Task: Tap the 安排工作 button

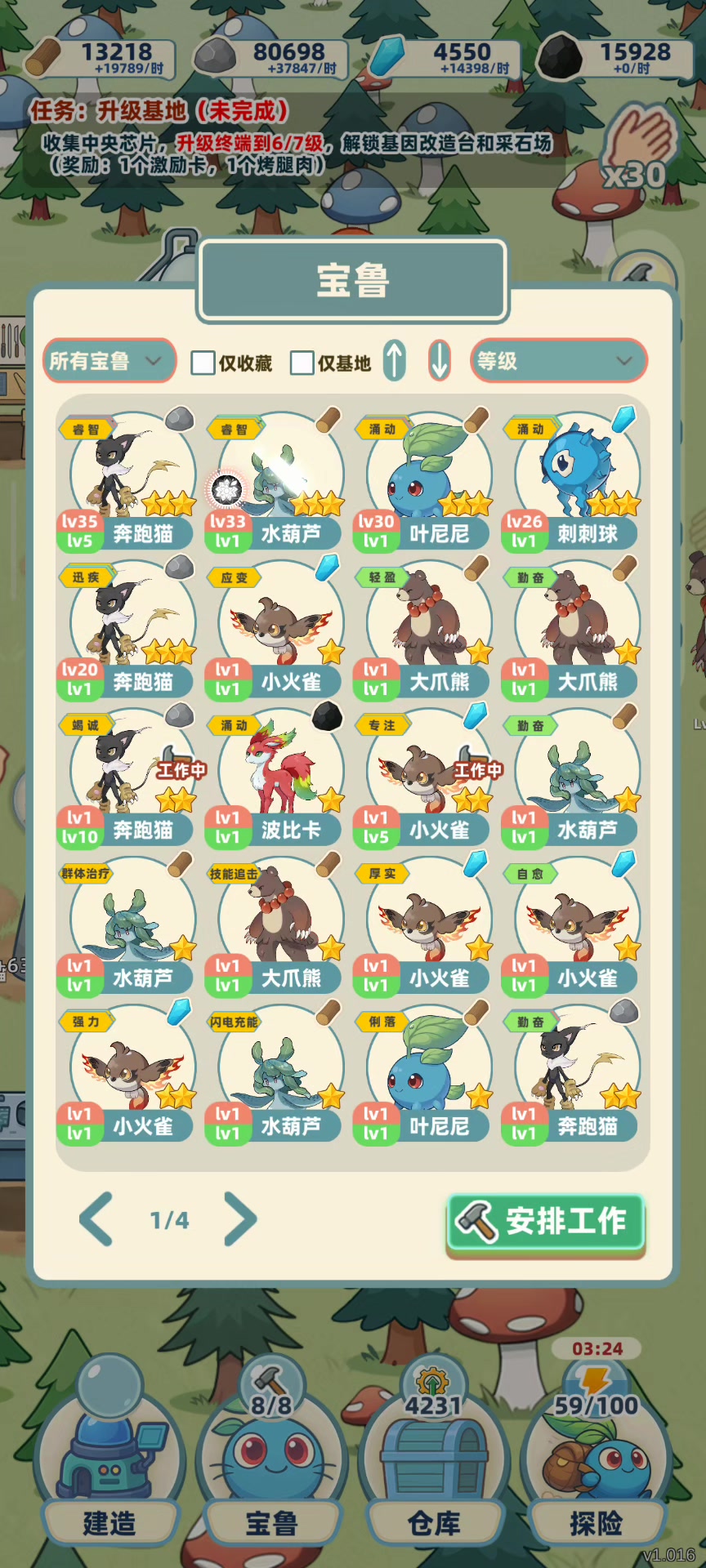Action: pyautogui.click(x=546, y=1223)
